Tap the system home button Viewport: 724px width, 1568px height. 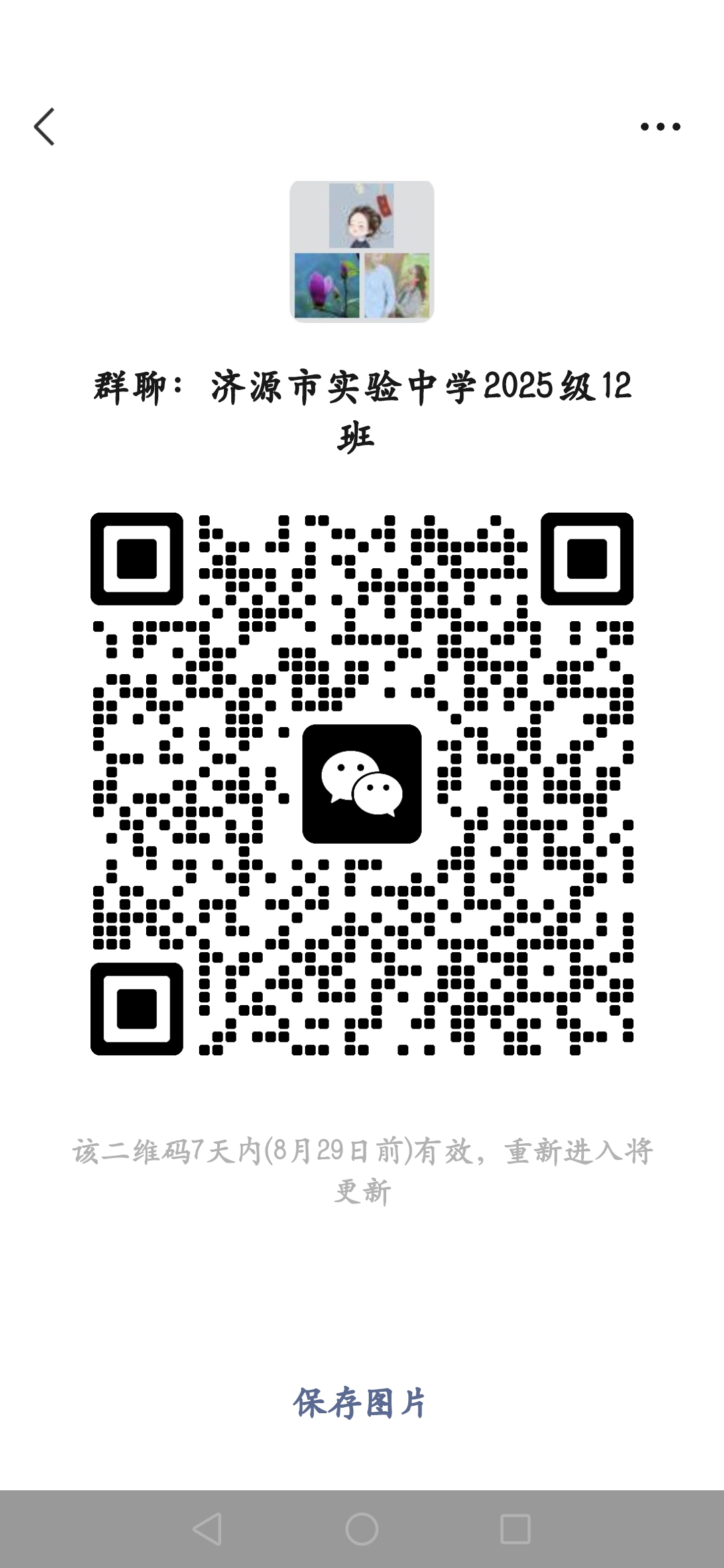pos(362,1528)
